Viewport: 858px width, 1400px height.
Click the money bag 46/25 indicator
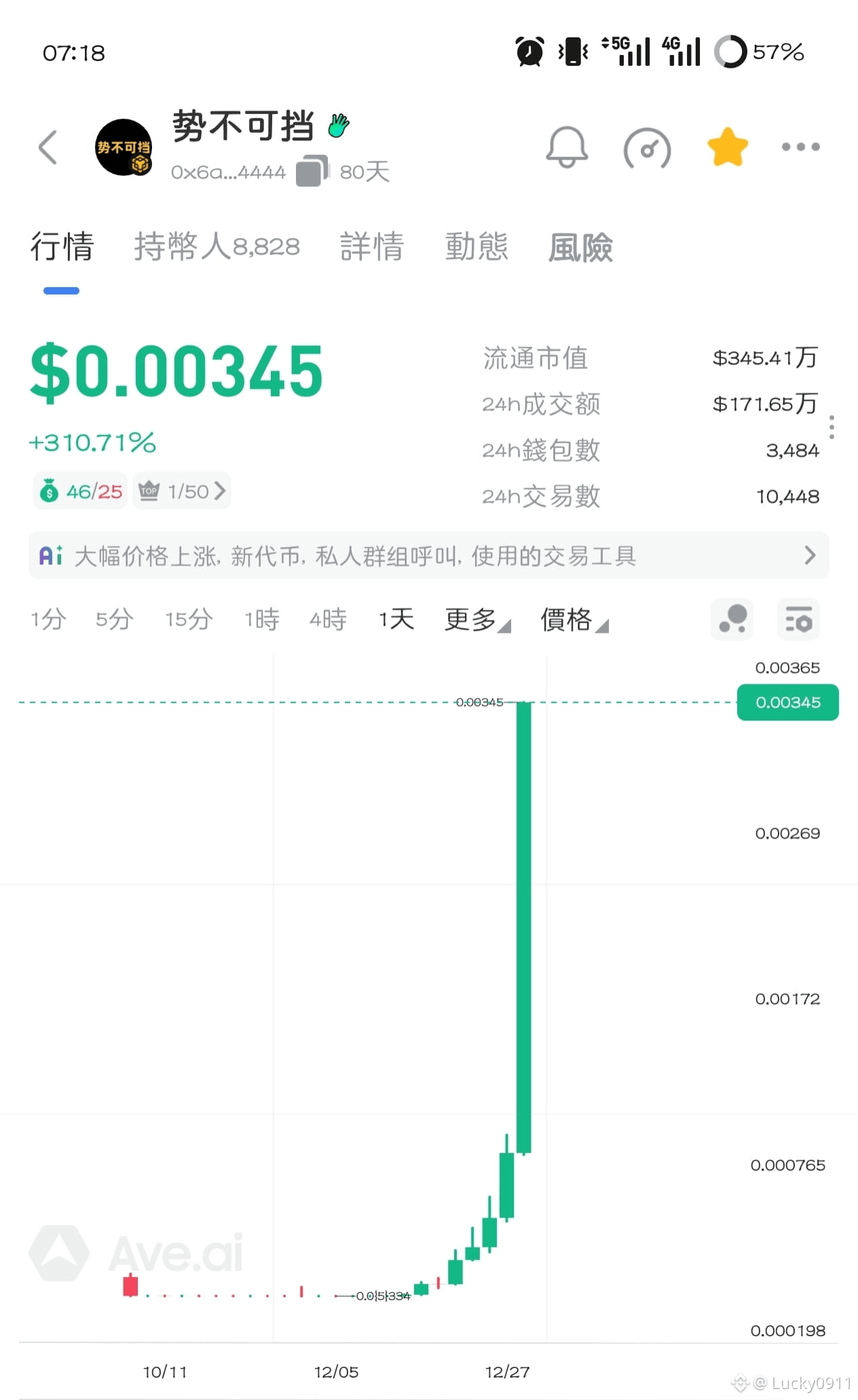79,490
